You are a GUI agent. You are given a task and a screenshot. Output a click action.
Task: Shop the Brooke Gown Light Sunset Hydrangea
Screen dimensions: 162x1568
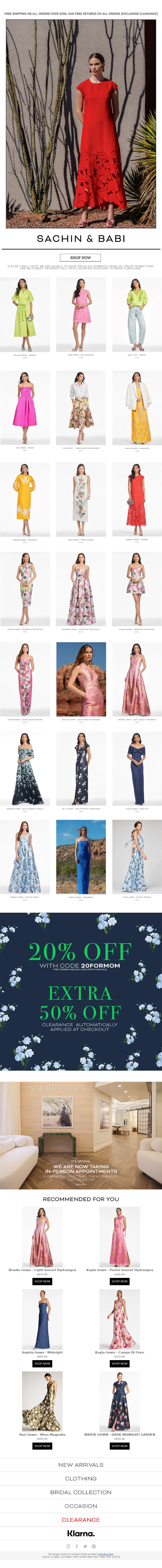42,1281
